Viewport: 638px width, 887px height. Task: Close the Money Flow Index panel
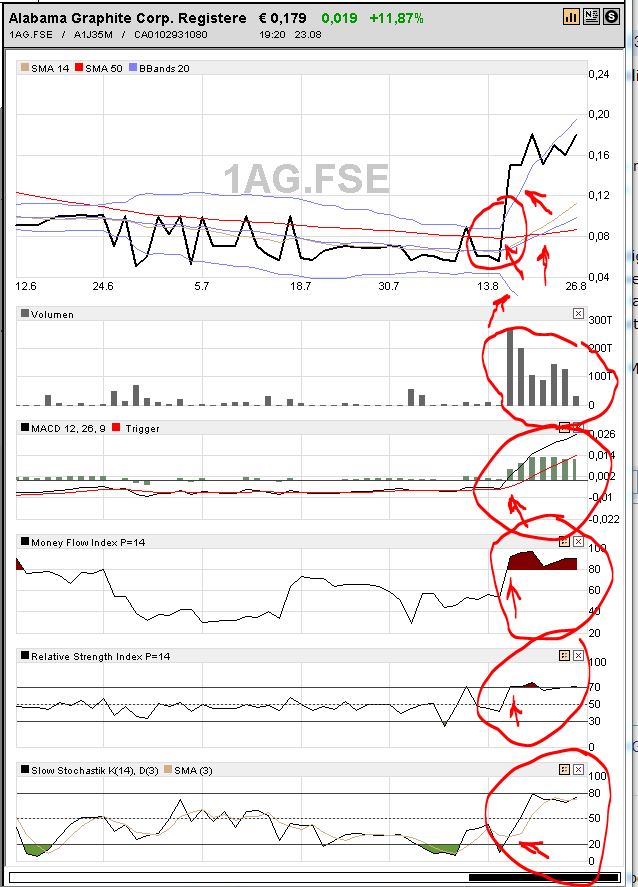578,541
